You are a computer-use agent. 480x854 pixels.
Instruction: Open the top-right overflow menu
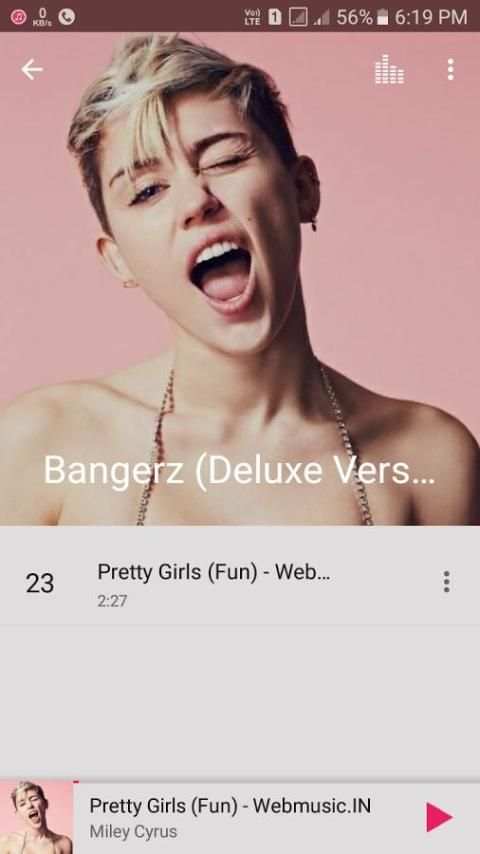tap(450, 70)
